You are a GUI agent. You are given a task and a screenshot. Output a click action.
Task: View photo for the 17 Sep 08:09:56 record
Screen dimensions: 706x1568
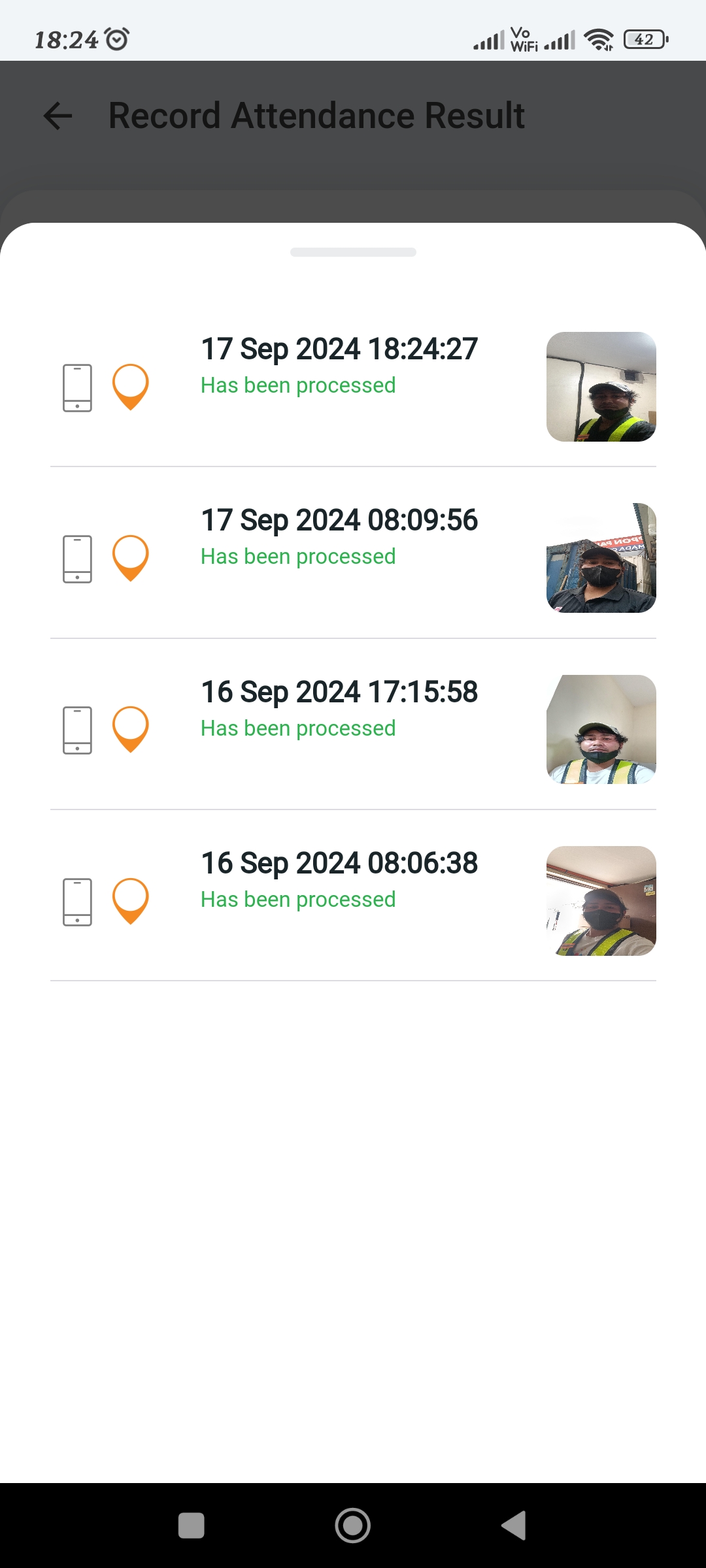601,558
